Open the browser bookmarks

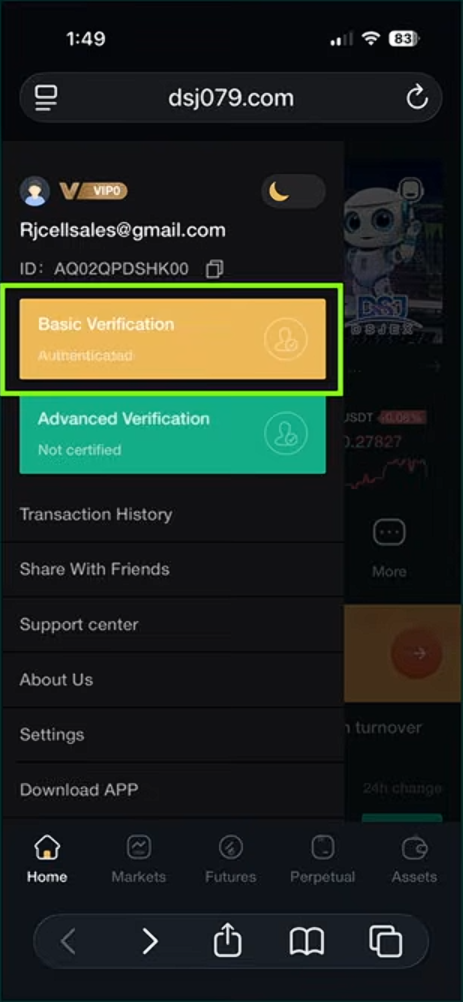point(307,941)
